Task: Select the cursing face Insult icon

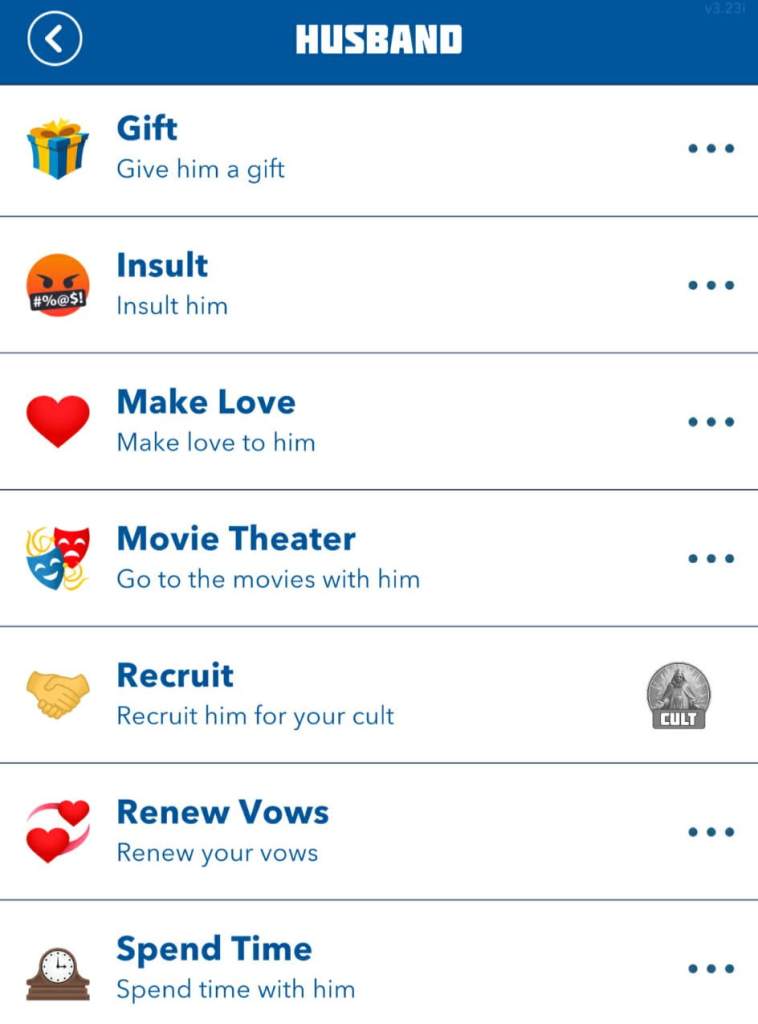Action: click(x=57, y=284)
